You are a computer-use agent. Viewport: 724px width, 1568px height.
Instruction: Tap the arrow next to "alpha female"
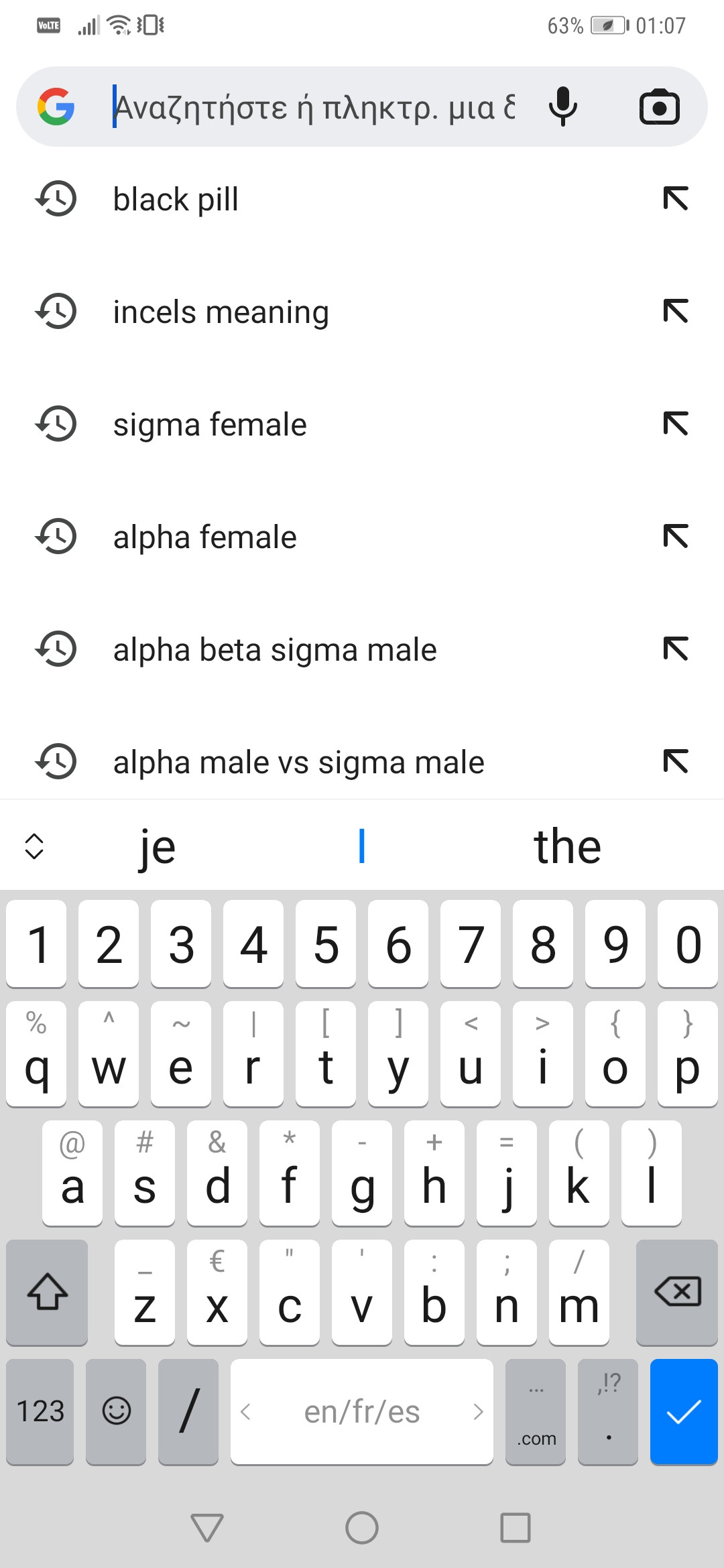pos(675,537)
